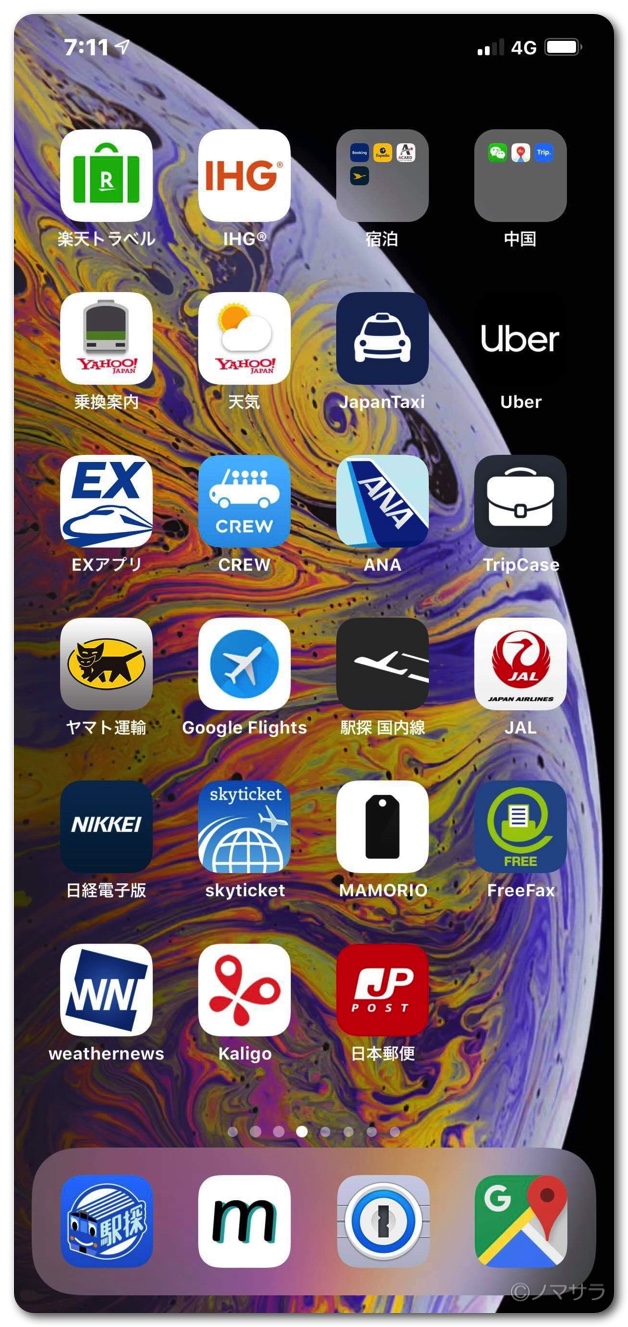
Task: Open the 宿泊 folder
Action: [382, 176]
